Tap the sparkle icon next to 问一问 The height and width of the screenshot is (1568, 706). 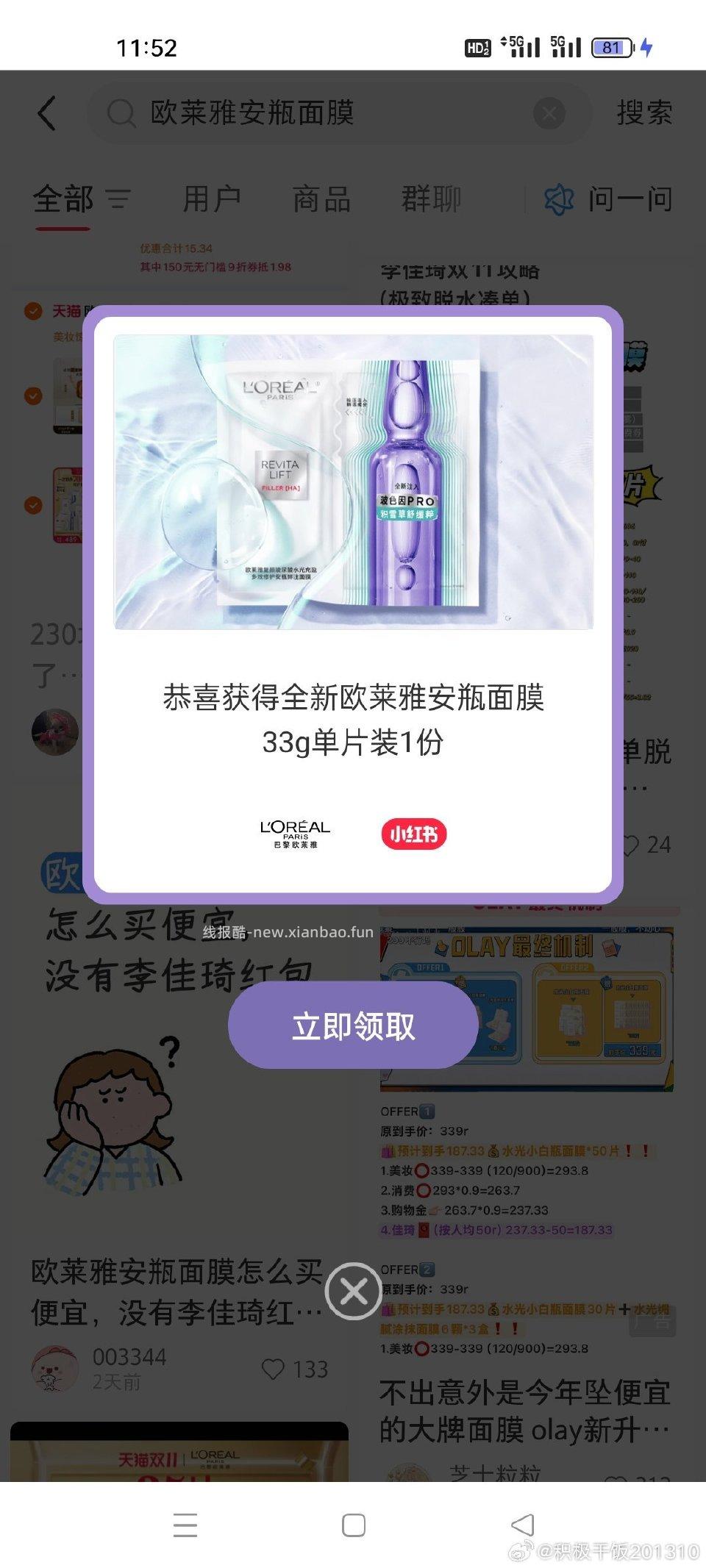[558, 198]
